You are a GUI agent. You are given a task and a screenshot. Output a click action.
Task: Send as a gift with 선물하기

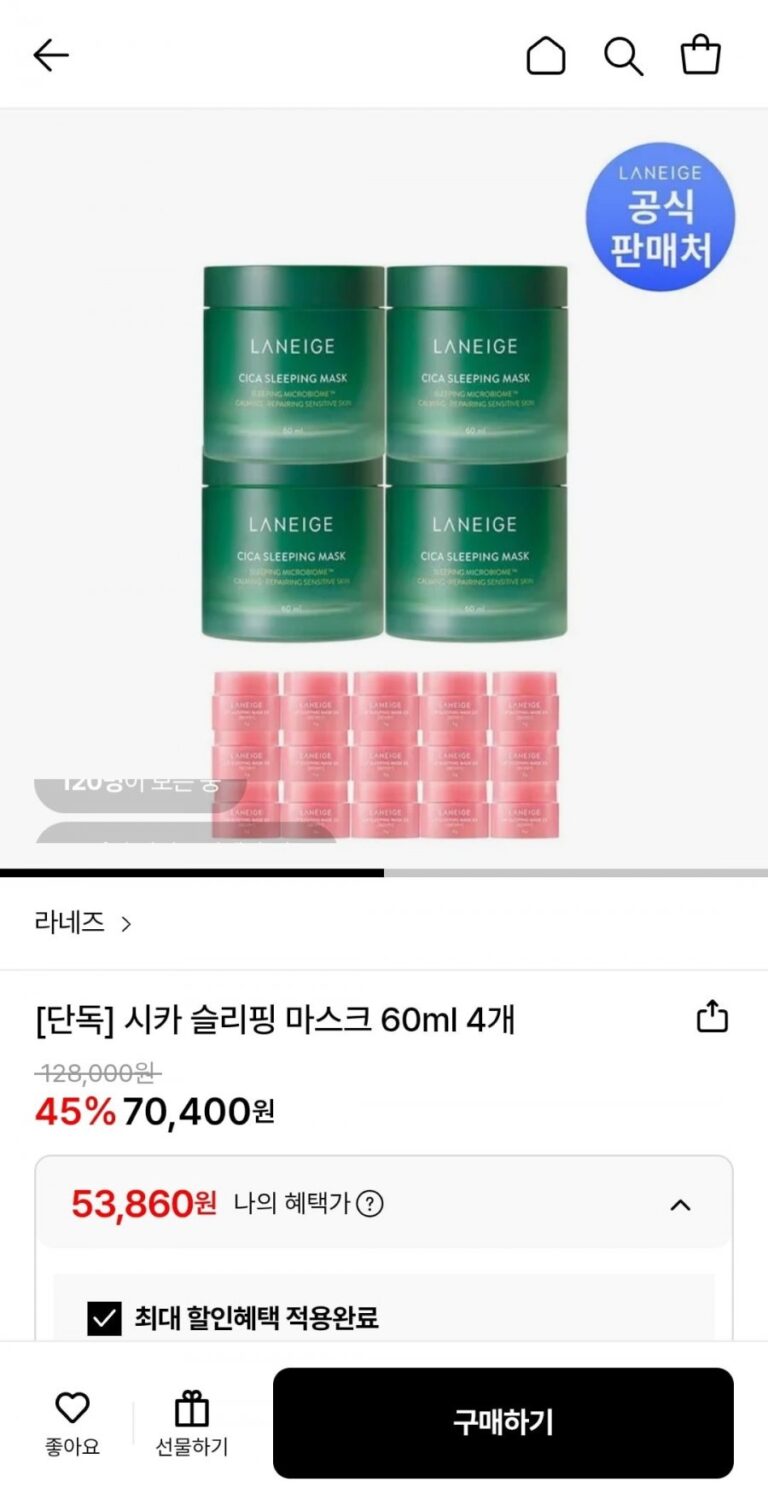[x=191, y=1422]
